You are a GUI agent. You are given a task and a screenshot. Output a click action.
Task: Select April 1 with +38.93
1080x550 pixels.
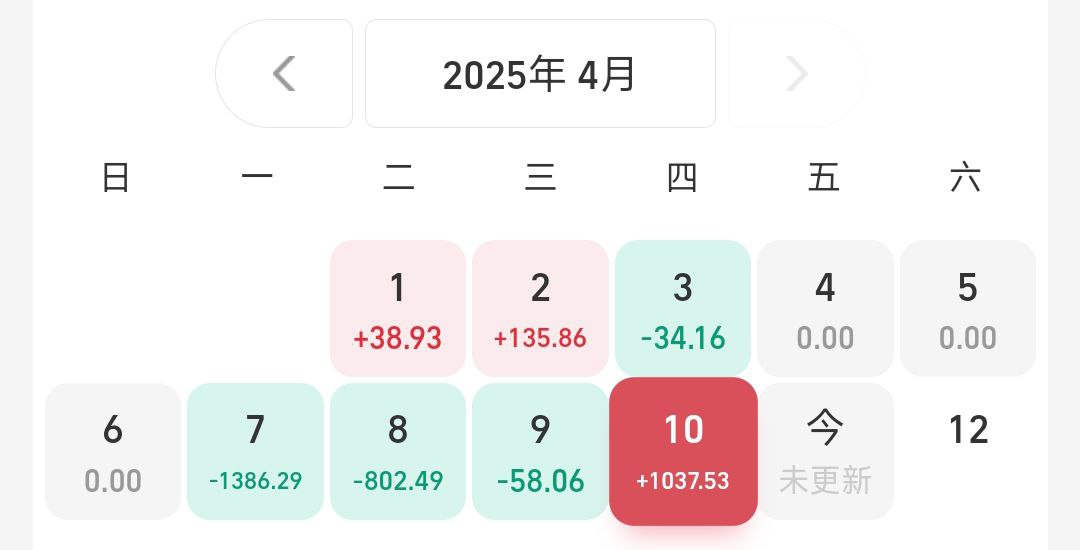(398, 308)
